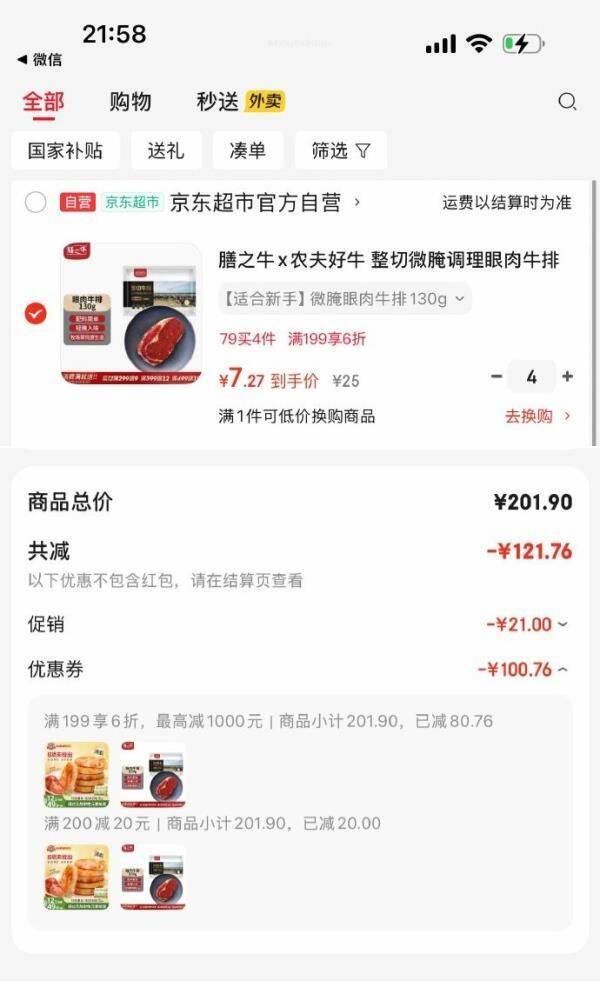This screenshot has width=600, height=982.
Task: Open the 筛选 filter
Action: click(x=340, y=151)
